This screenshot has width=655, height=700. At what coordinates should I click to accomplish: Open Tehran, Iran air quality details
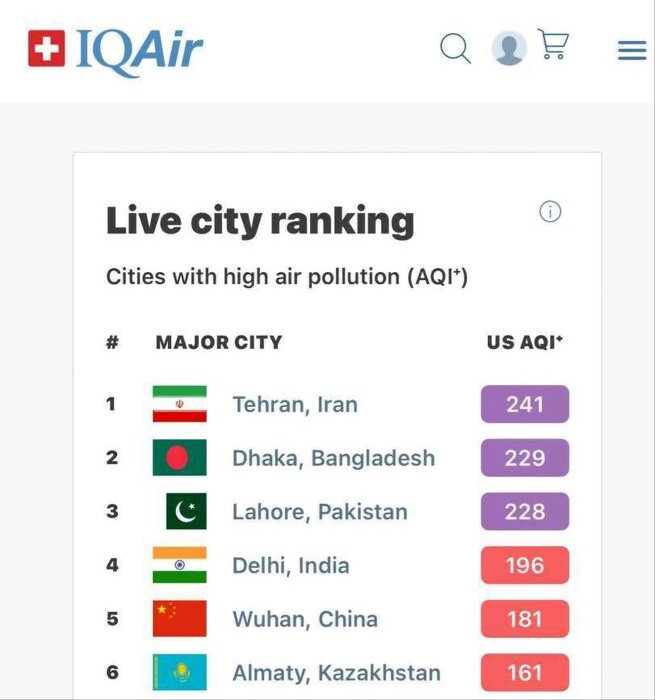294,405
